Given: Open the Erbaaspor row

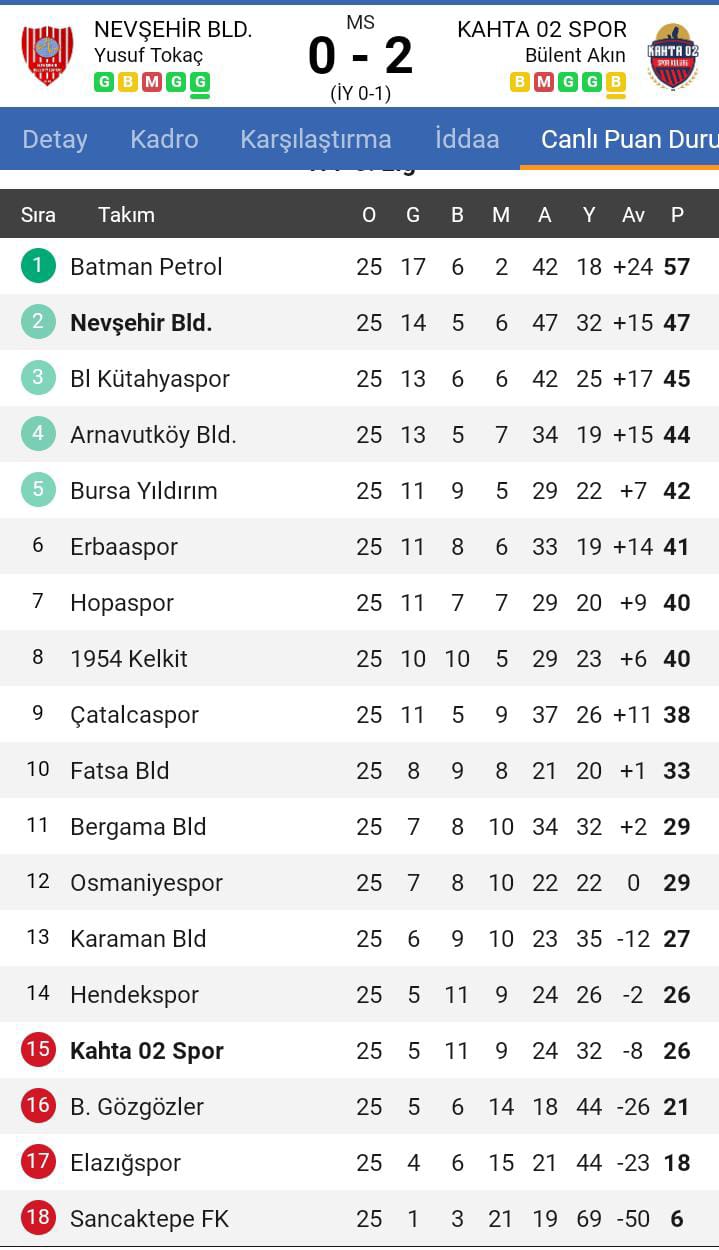Looking at the screenshot, I should tap(359, 546).
